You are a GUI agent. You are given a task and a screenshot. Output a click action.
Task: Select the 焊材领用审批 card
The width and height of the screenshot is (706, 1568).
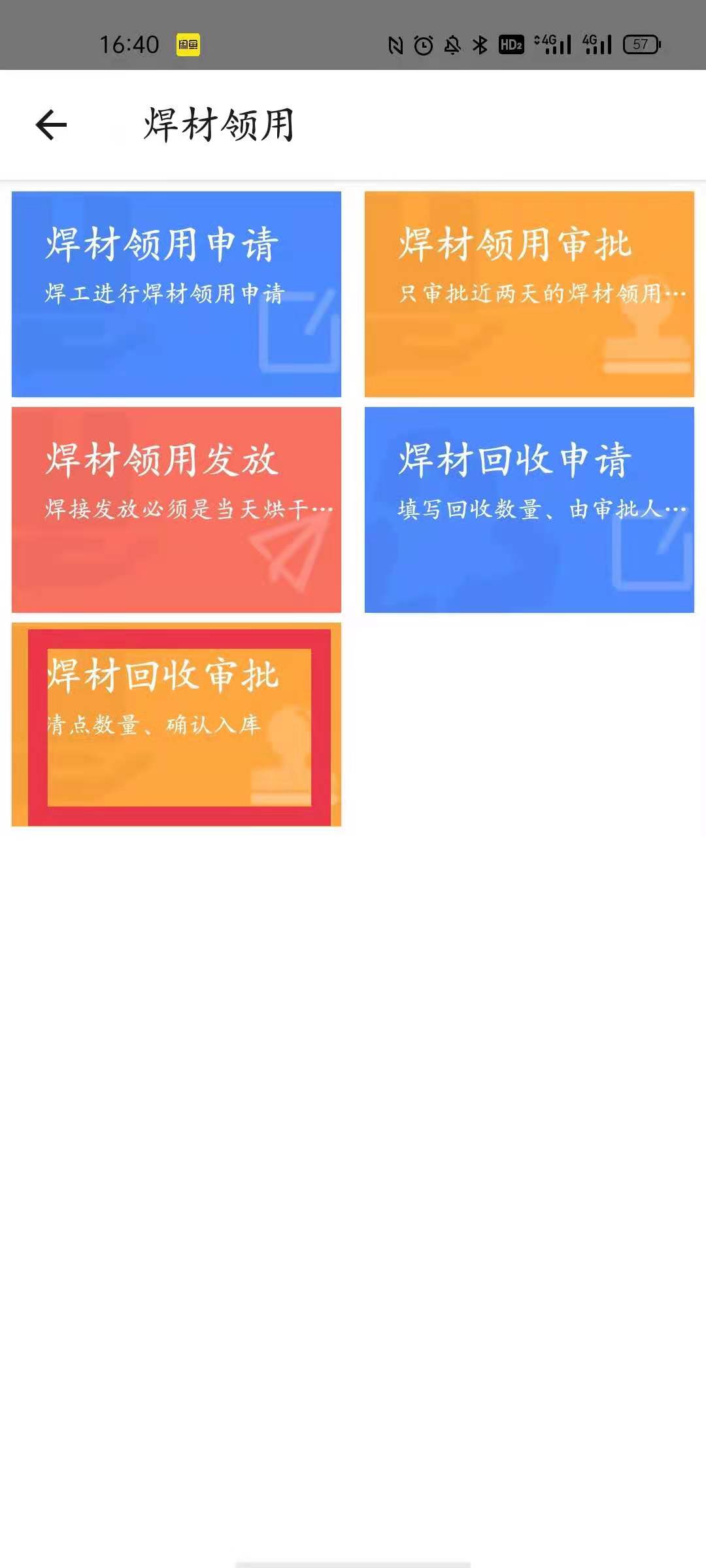pyautogui.click(x=528, y=294)
